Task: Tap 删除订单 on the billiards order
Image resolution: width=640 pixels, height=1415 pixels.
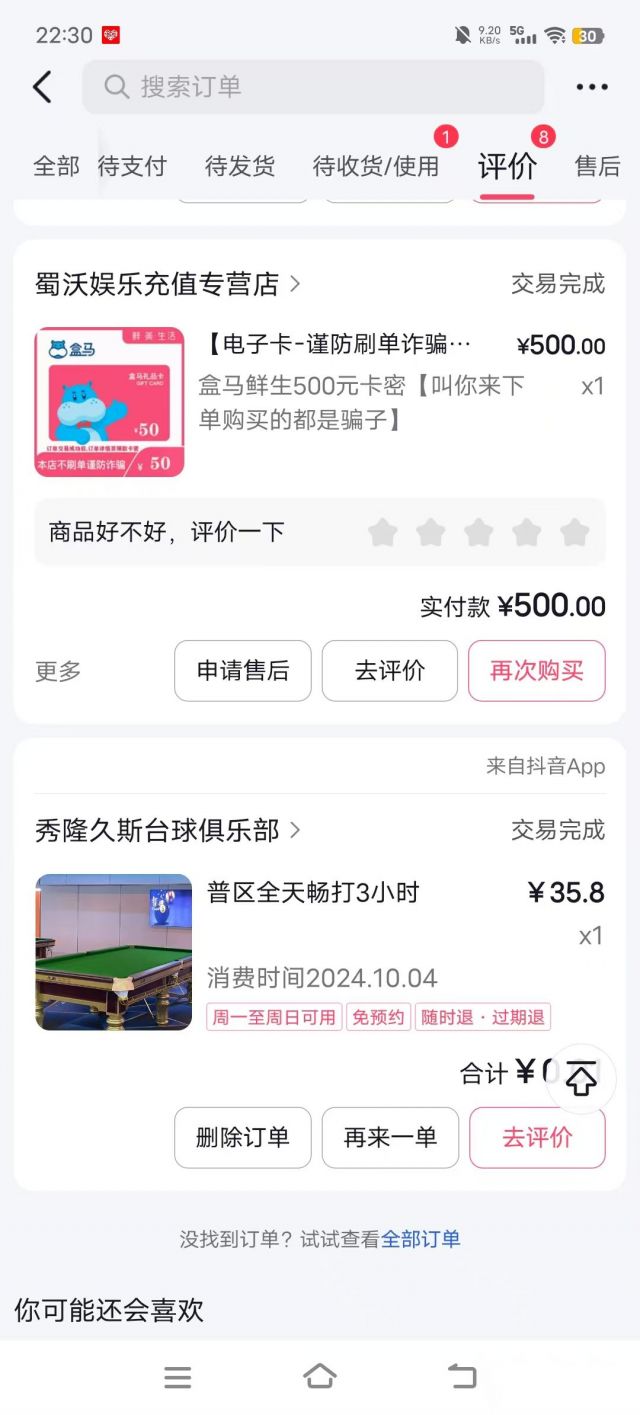Action: [x=243, y=1137]
